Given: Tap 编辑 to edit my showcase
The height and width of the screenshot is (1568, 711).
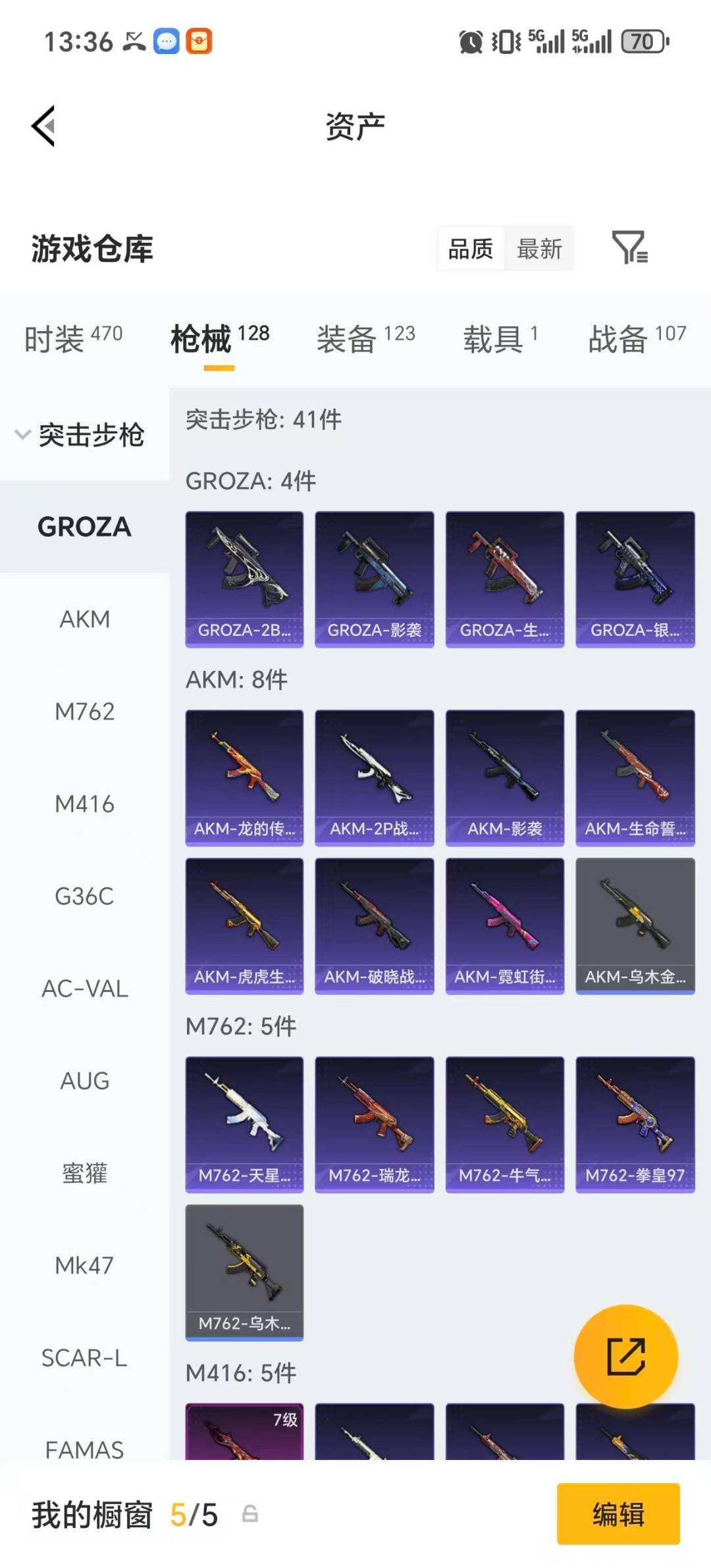Looking at the screenshot, I should click(x=618, y=1513).
